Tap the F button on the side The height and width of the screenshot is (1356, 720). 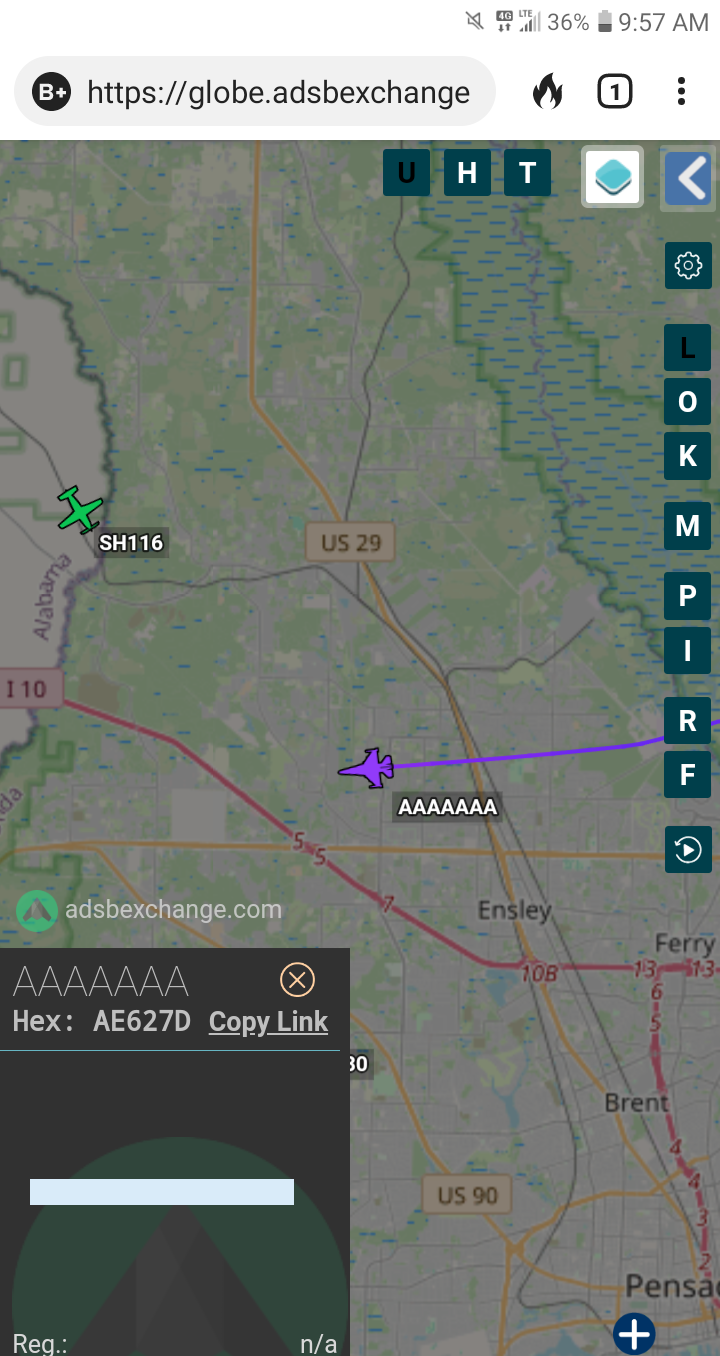coord(688,775)
